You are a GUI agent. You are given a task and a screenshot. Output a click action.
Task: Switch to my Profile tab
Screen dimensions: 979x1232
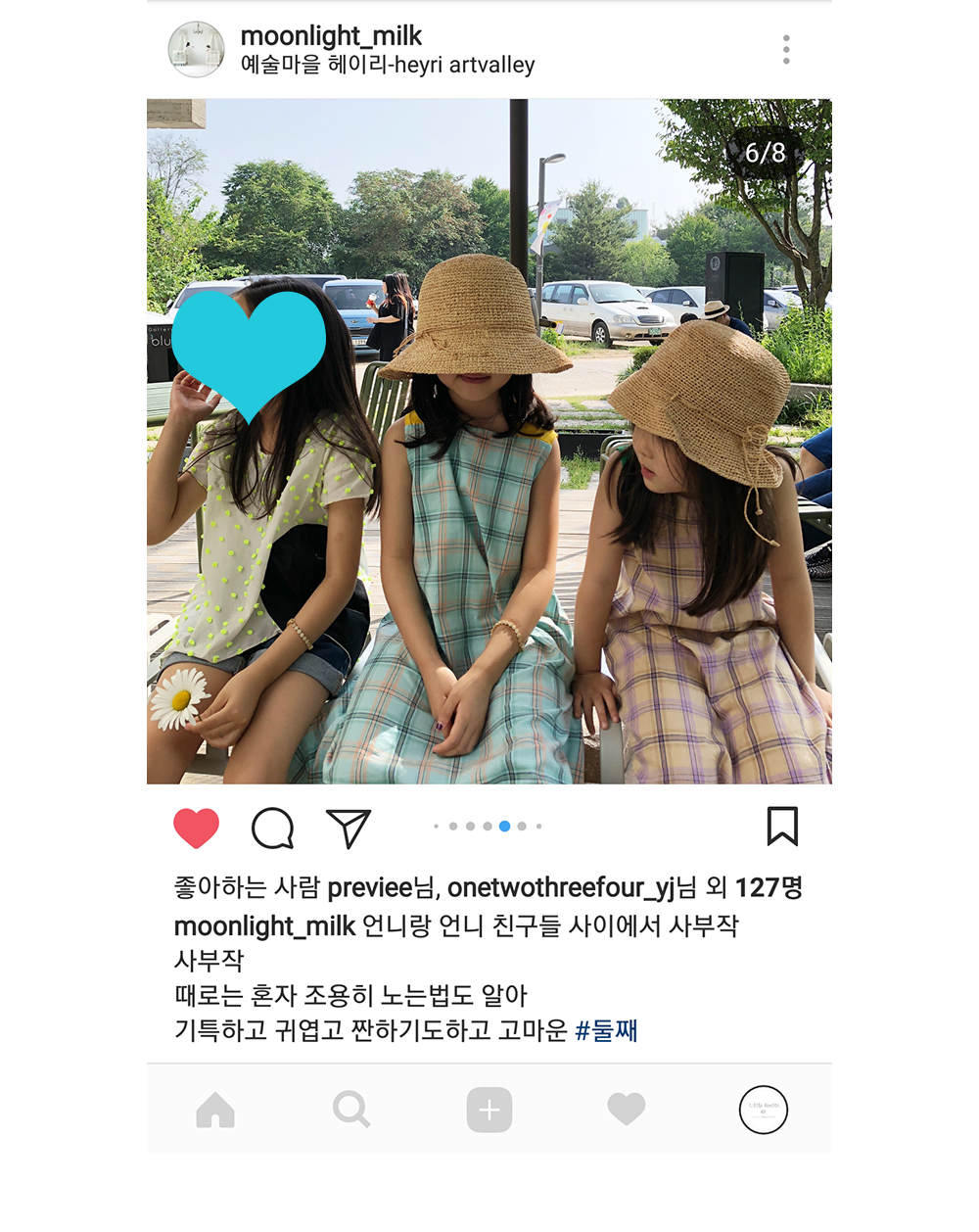[x=764, y=1111]
